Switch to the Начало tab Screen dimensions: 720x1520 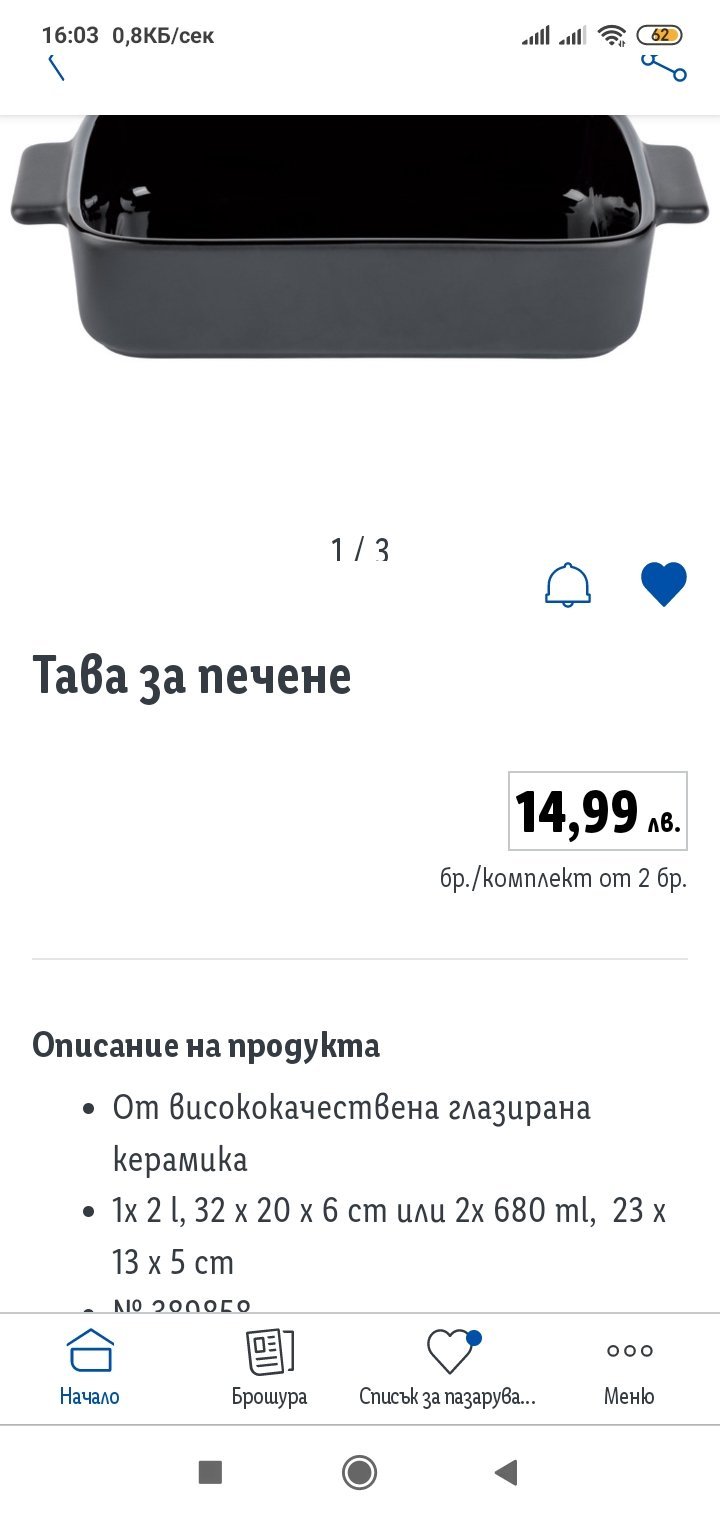point(90,1367)
